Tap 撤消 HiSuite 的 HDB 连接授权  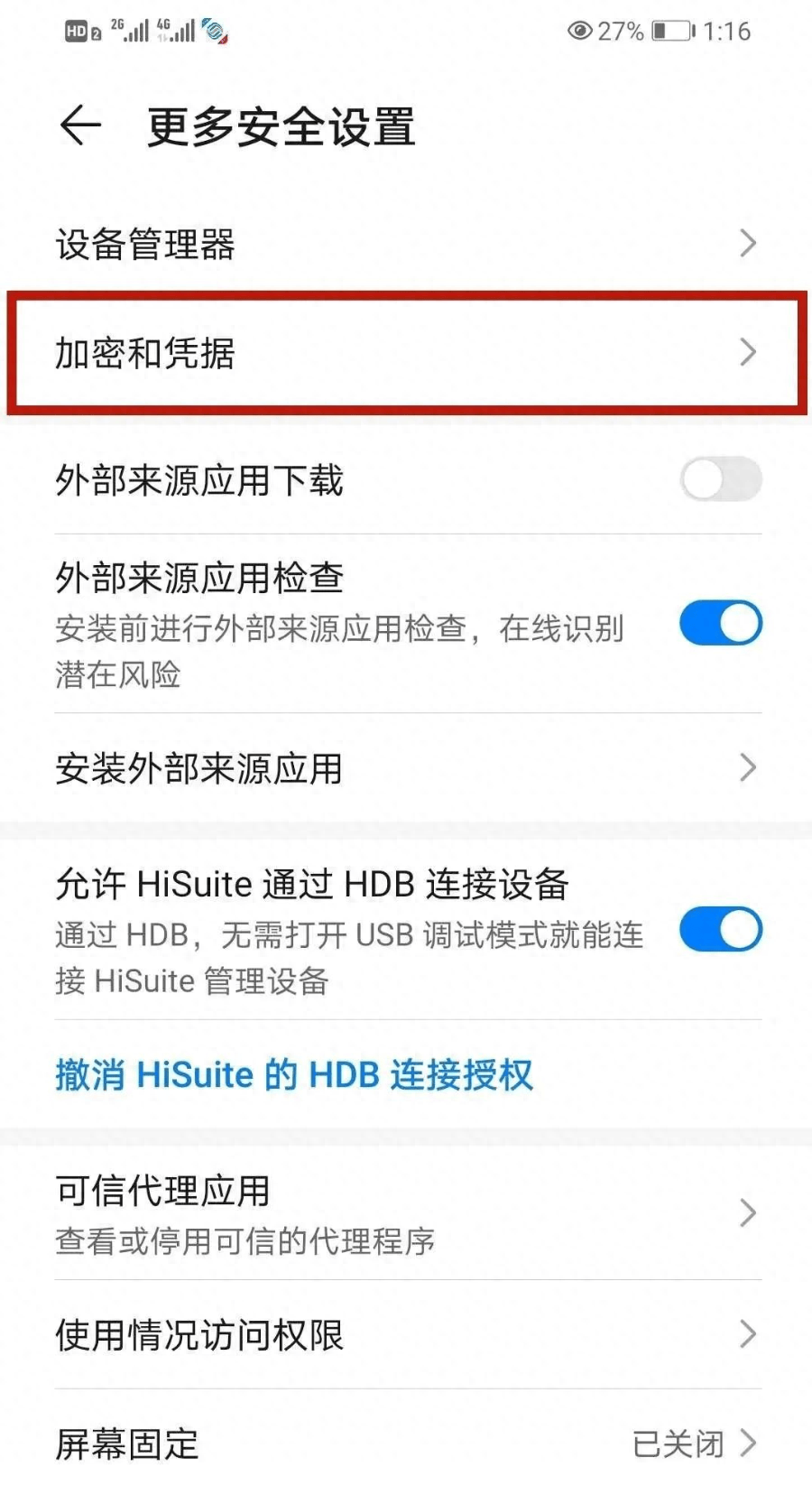tap(294, 1075)
